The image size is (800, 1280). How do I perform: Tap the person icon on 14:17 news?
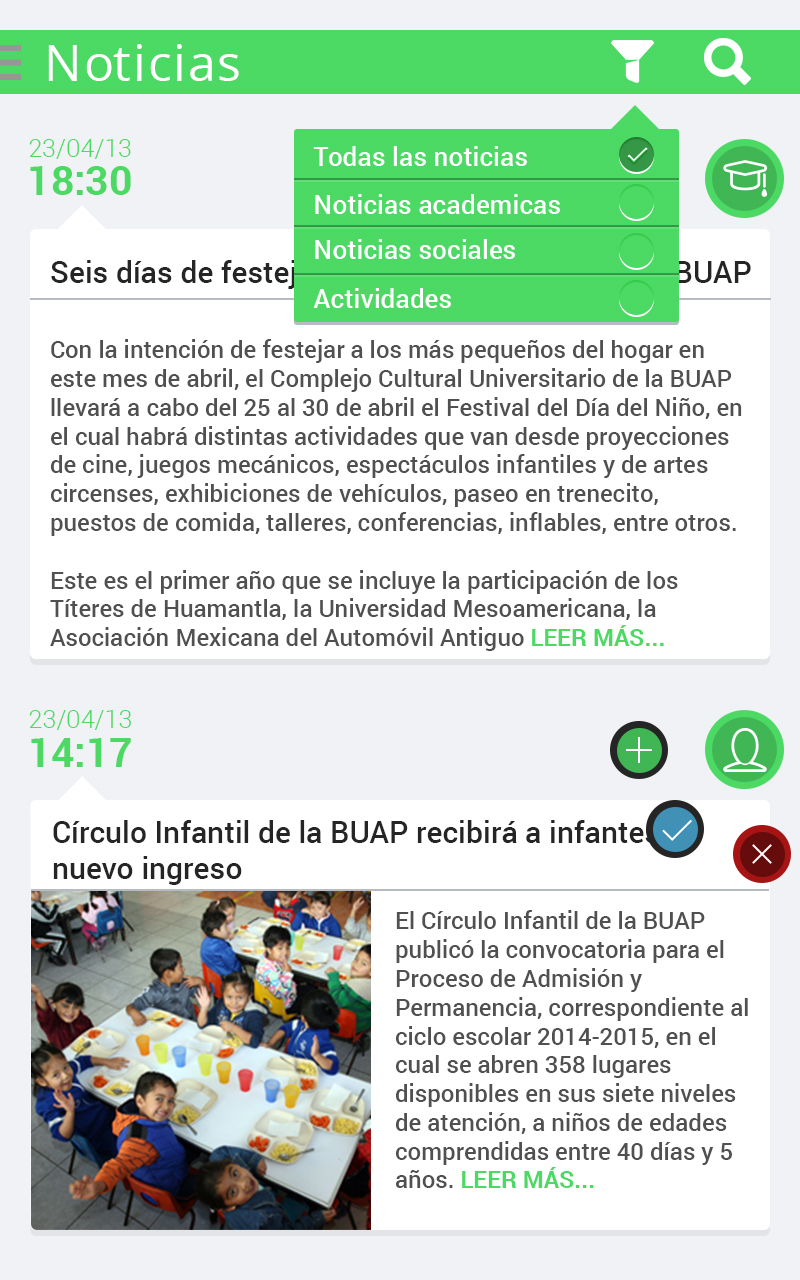(x=744, y=750)
